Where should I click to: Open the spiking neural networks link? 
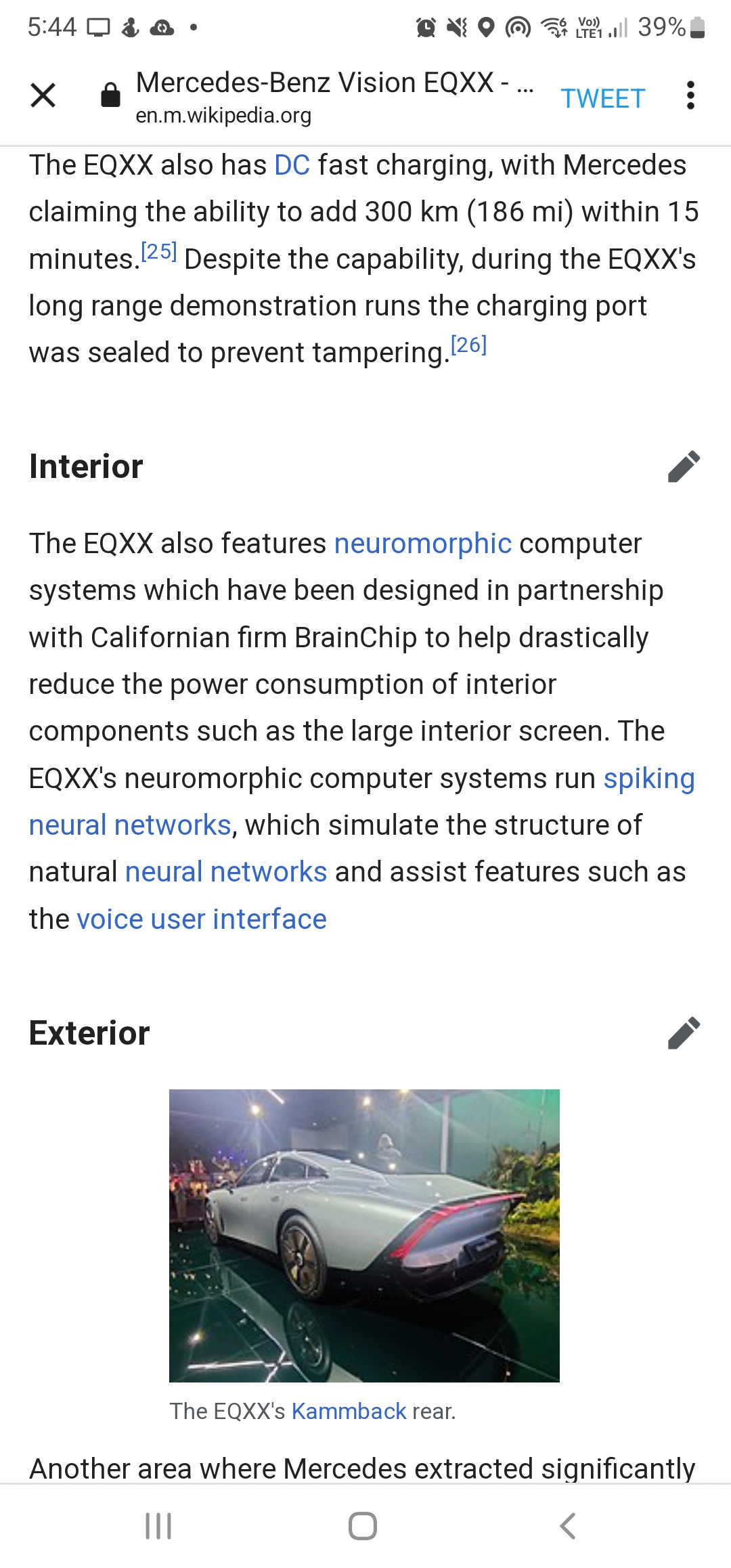[649, 779]
